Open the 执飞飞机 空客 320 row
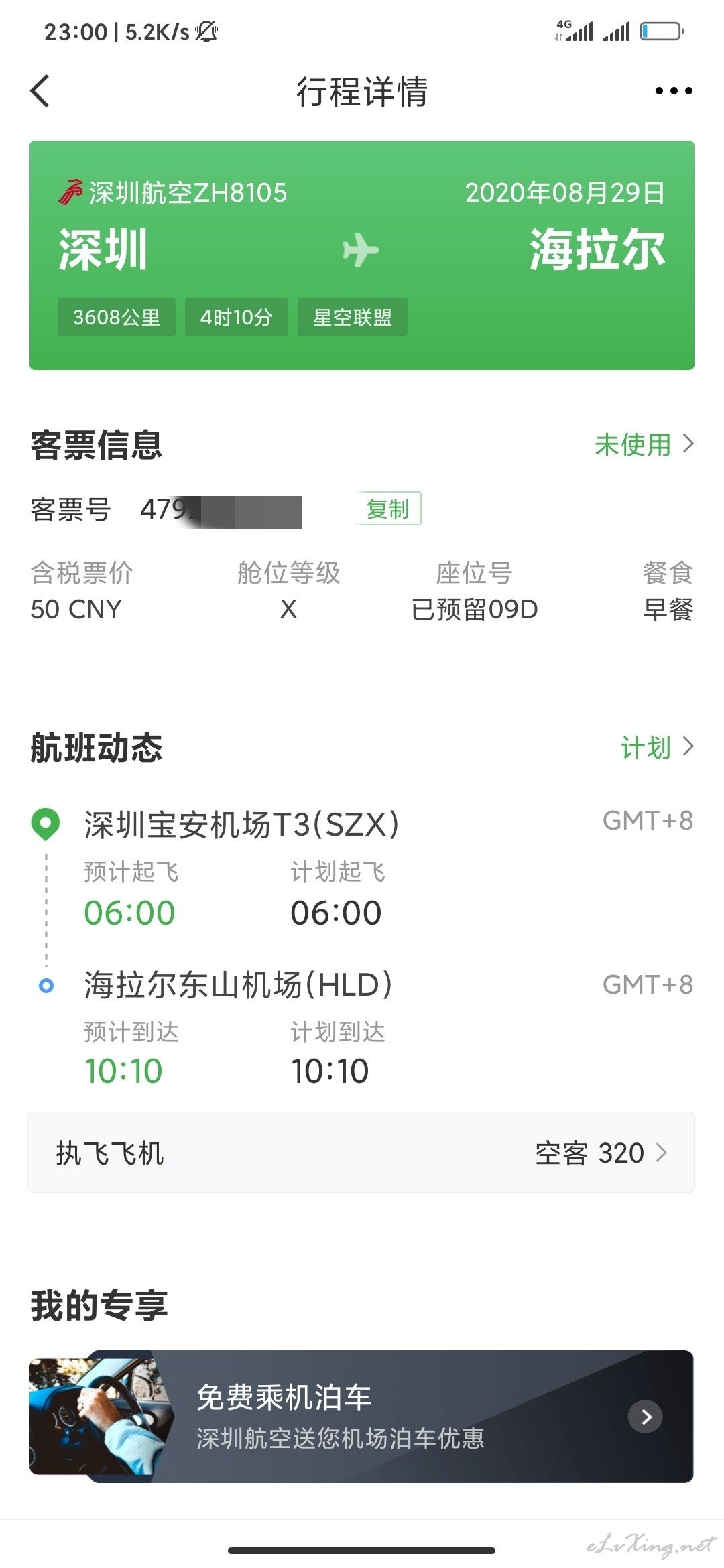 361,1153
